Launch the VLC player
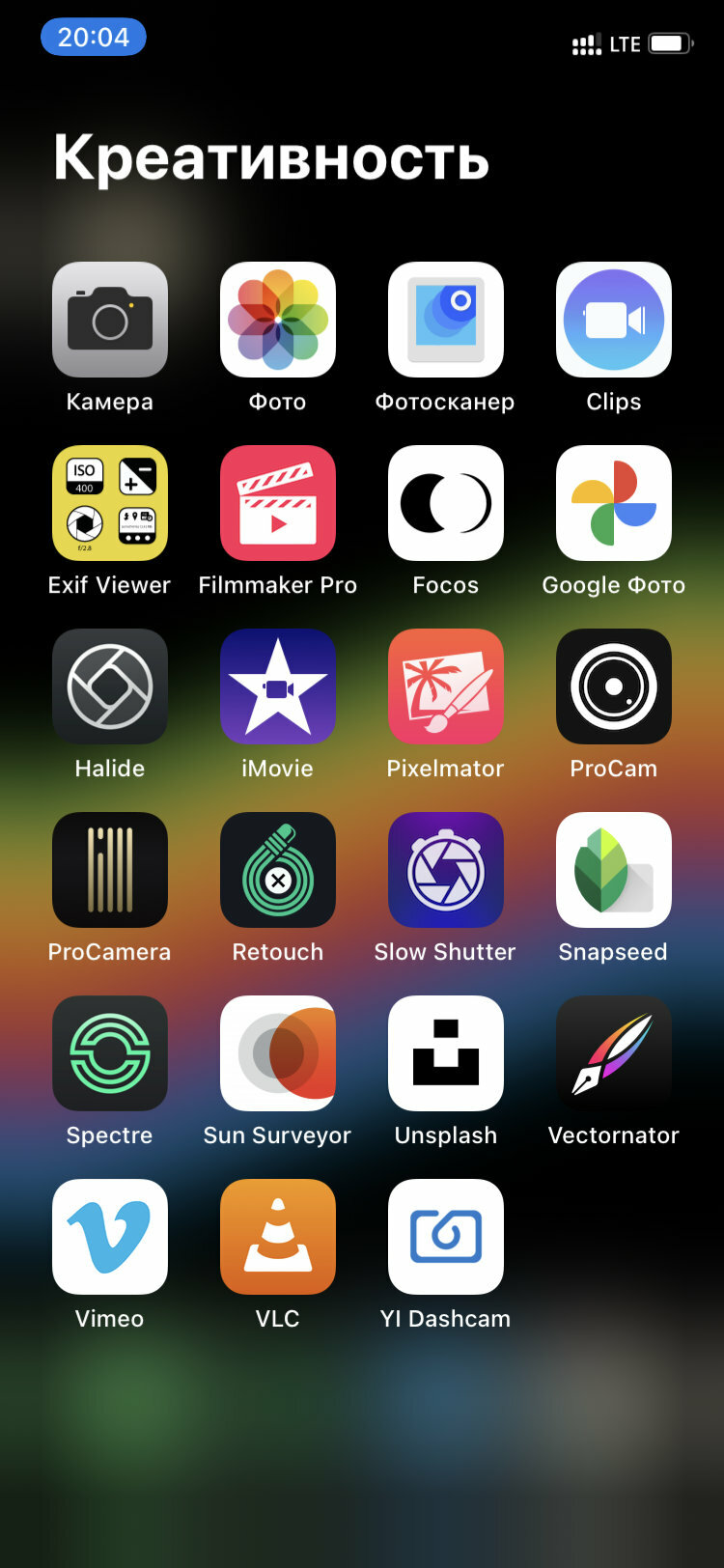724x1568 pixels. pos(278,1237)
